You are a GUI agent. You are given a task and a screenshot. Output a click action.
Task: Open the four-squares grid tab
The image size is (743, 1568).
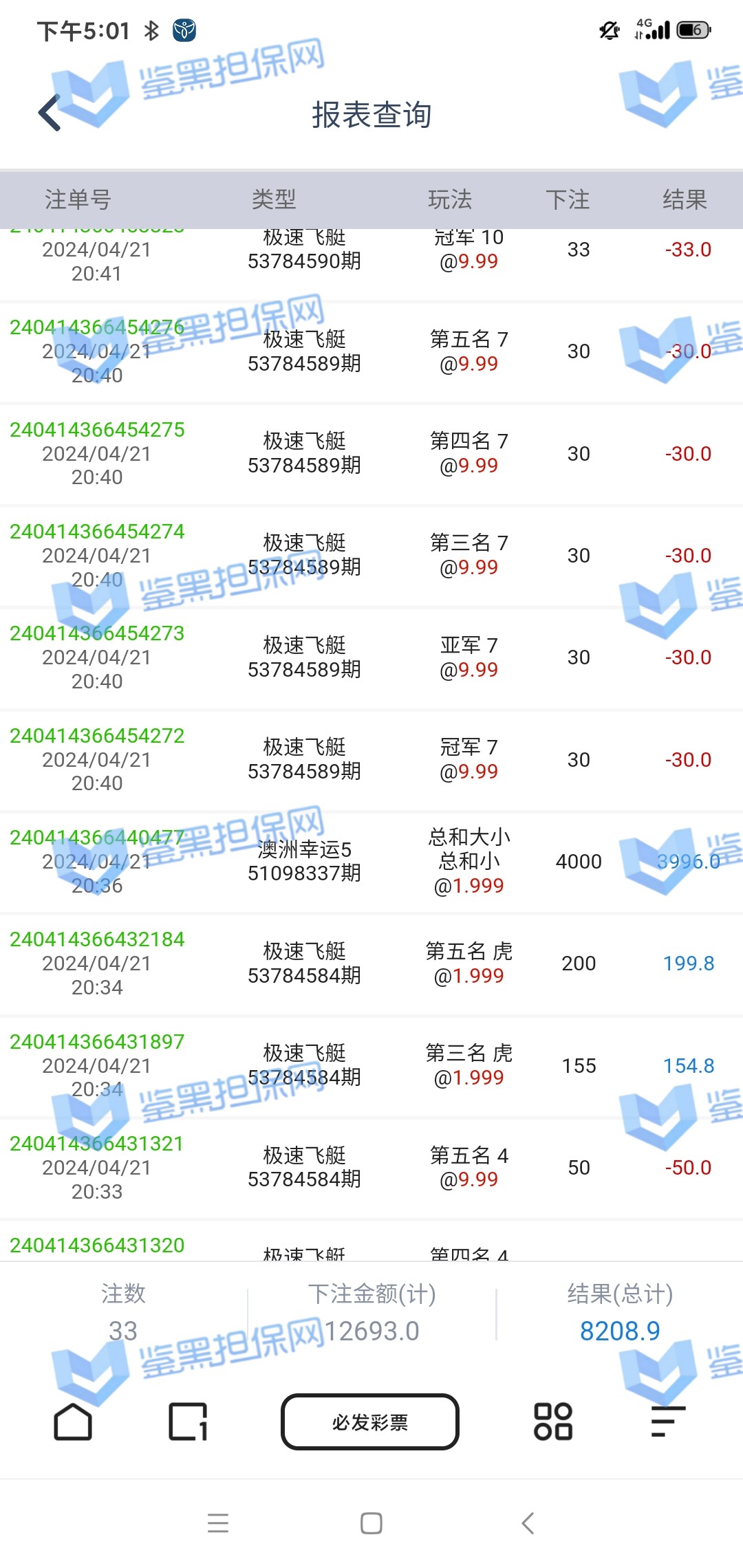tap(553, 1422)
